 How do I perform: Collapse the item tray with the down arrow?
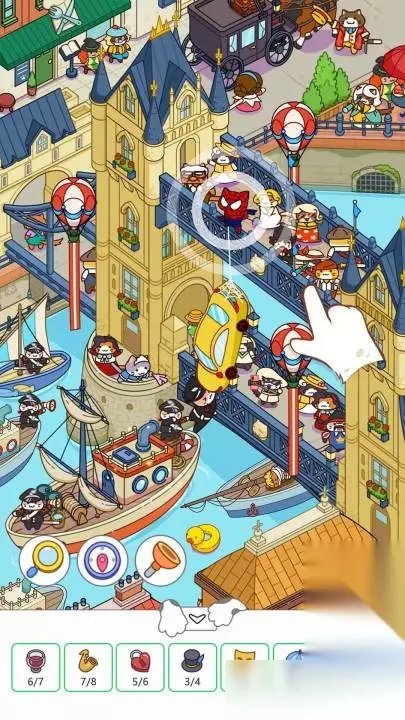(197, 618)
